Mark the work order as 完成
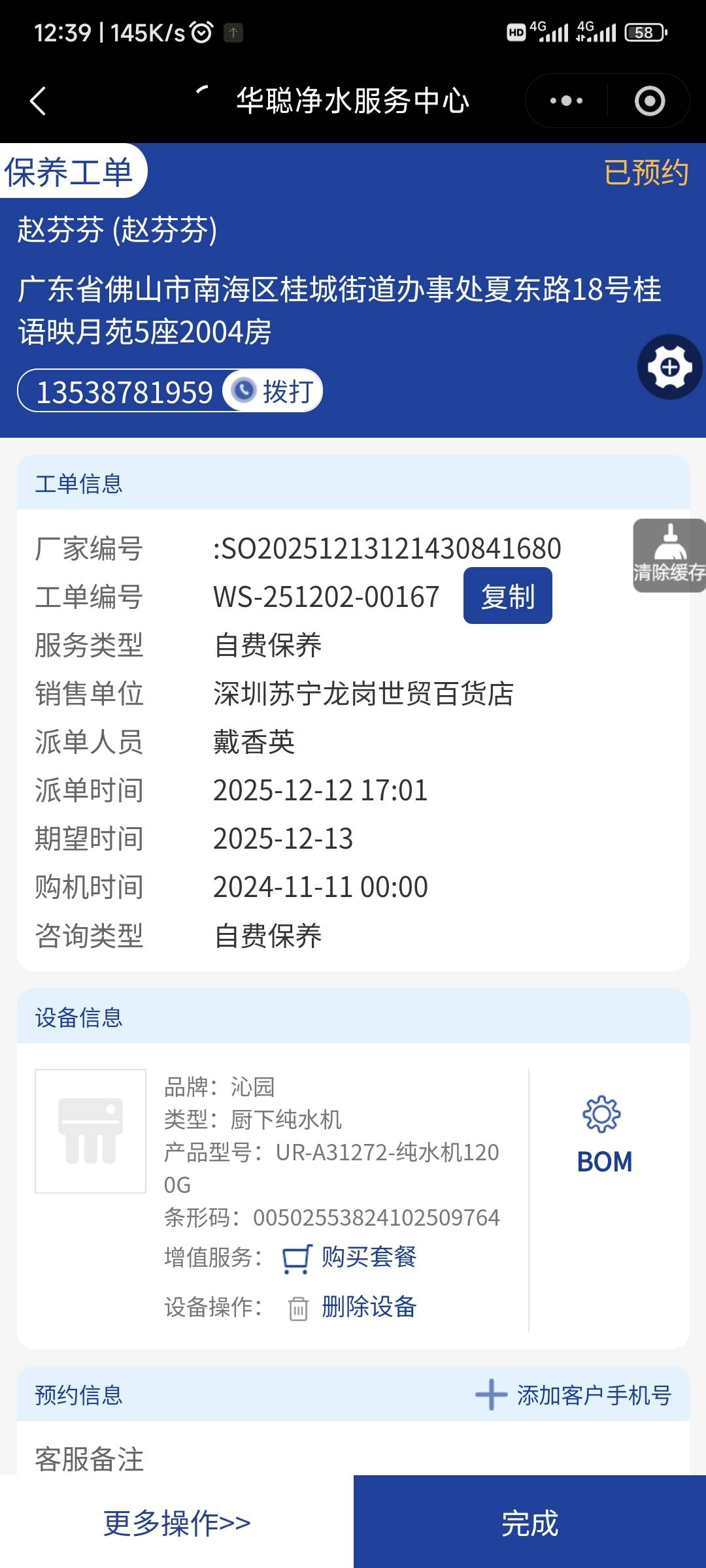 [529, 1523]
